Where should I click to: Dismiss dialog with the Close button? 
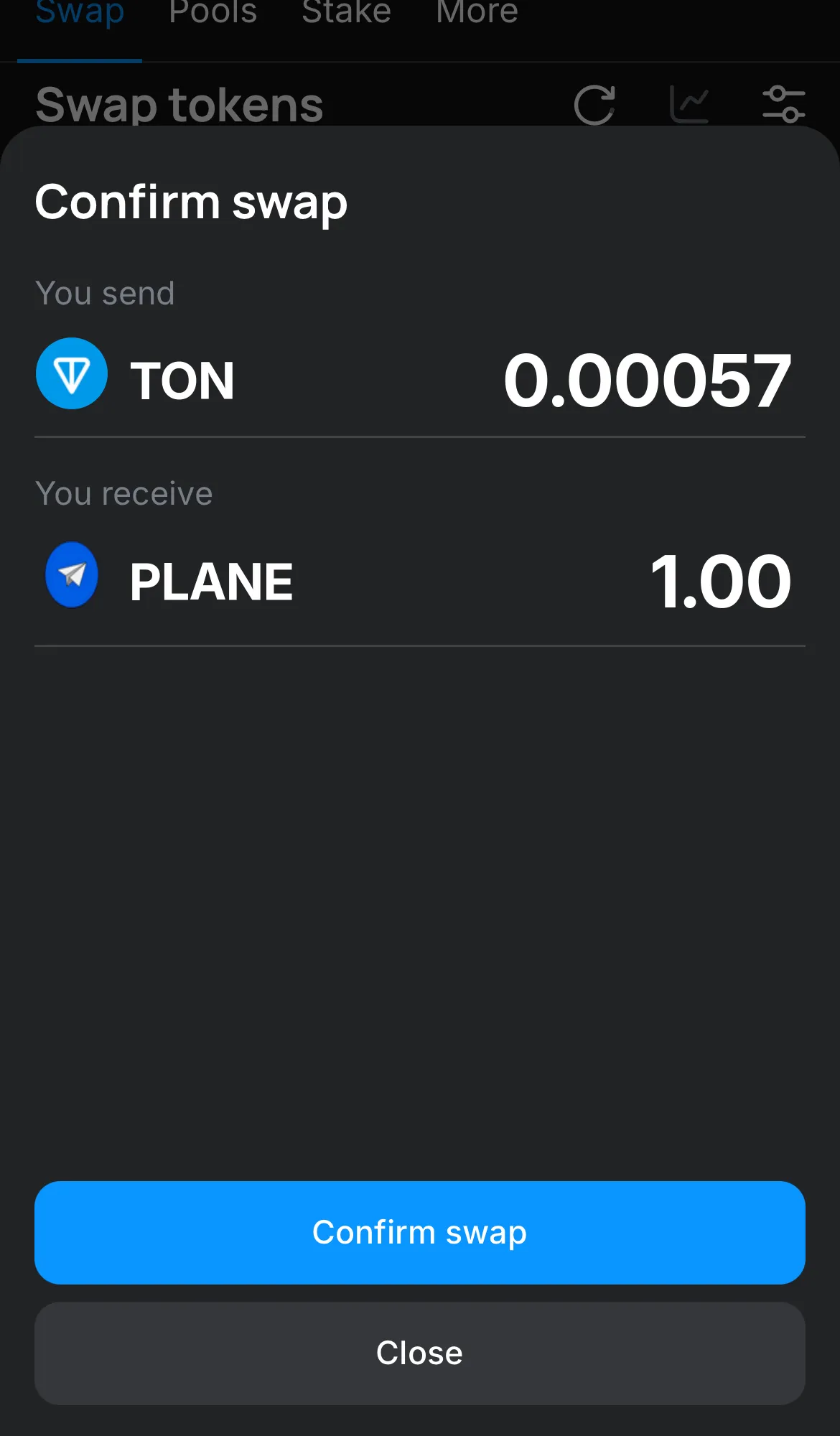[419, 1353]
